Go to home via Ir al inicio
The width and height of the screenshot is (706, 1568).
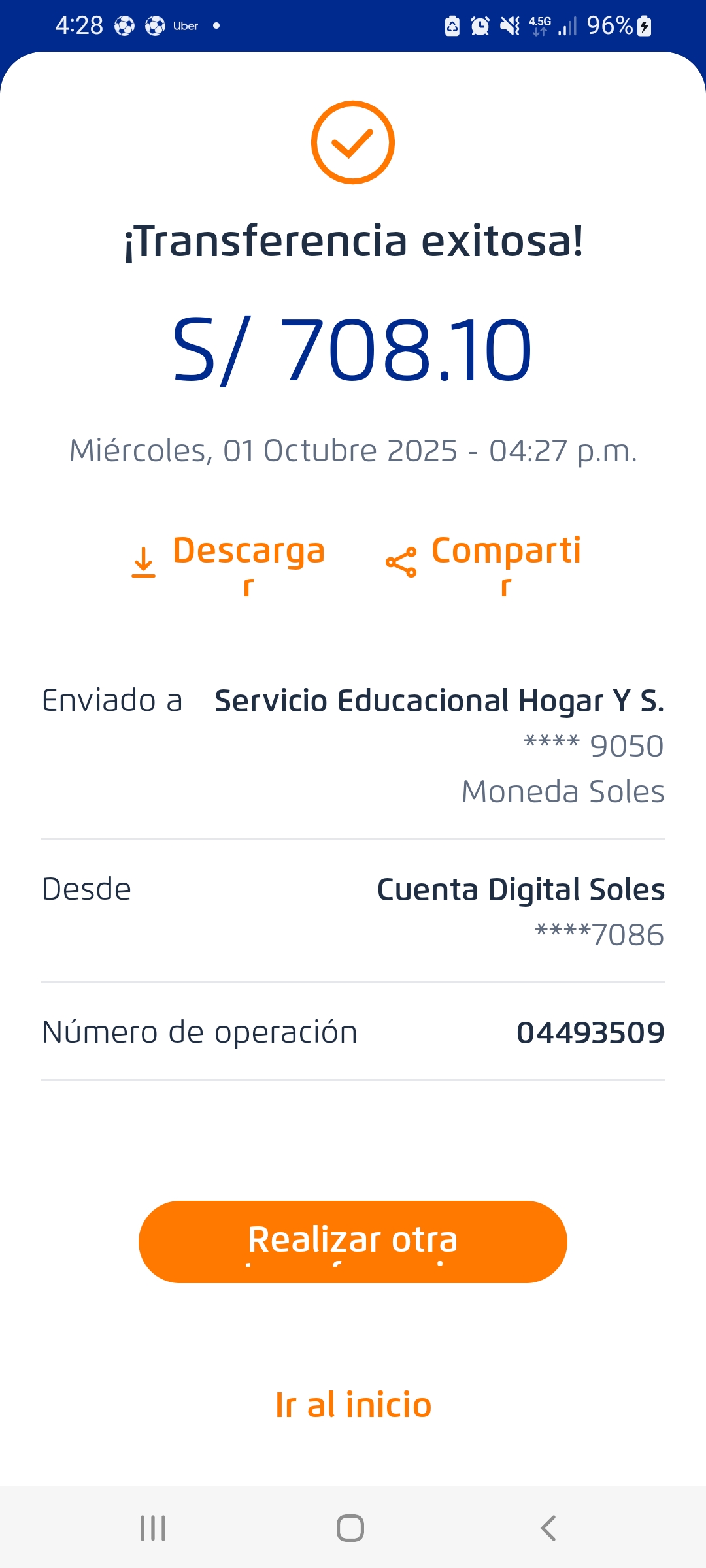click(353, 1405)
